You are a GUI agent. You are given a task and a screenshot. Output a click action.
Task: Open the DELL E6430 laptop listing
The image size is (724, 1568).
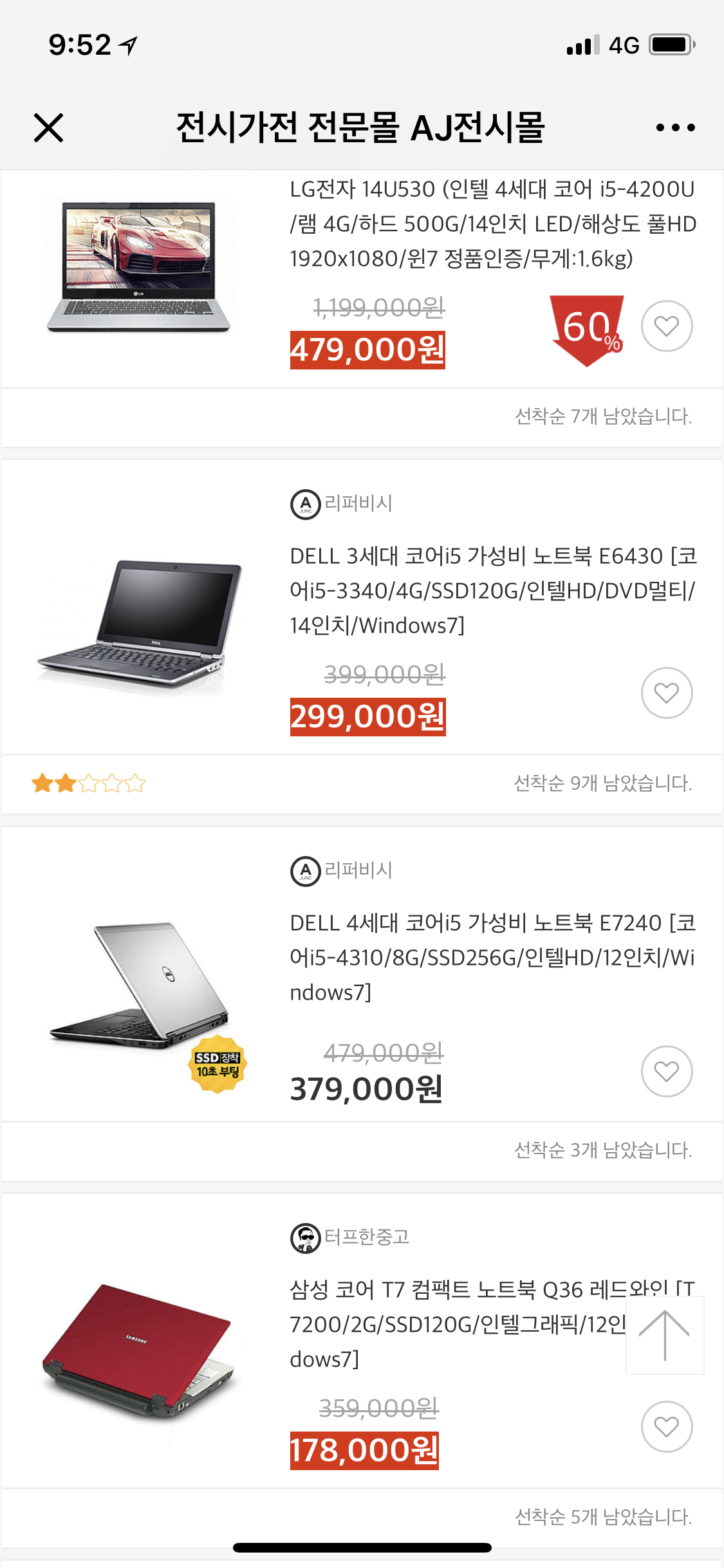point(493,590)
